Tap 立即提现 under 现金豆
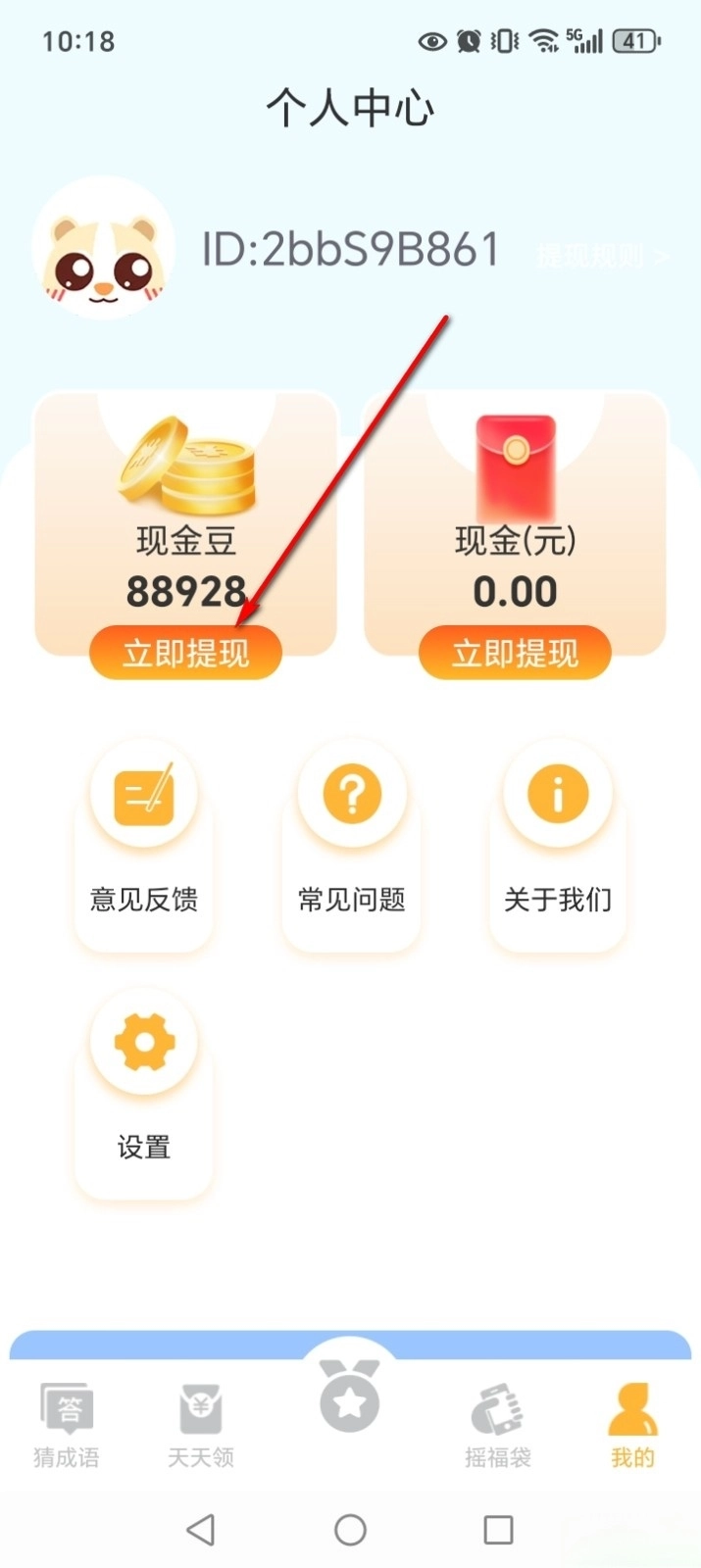Image resolution: width=701 pixels, height=1568 pixels. [x=185, y=653]
